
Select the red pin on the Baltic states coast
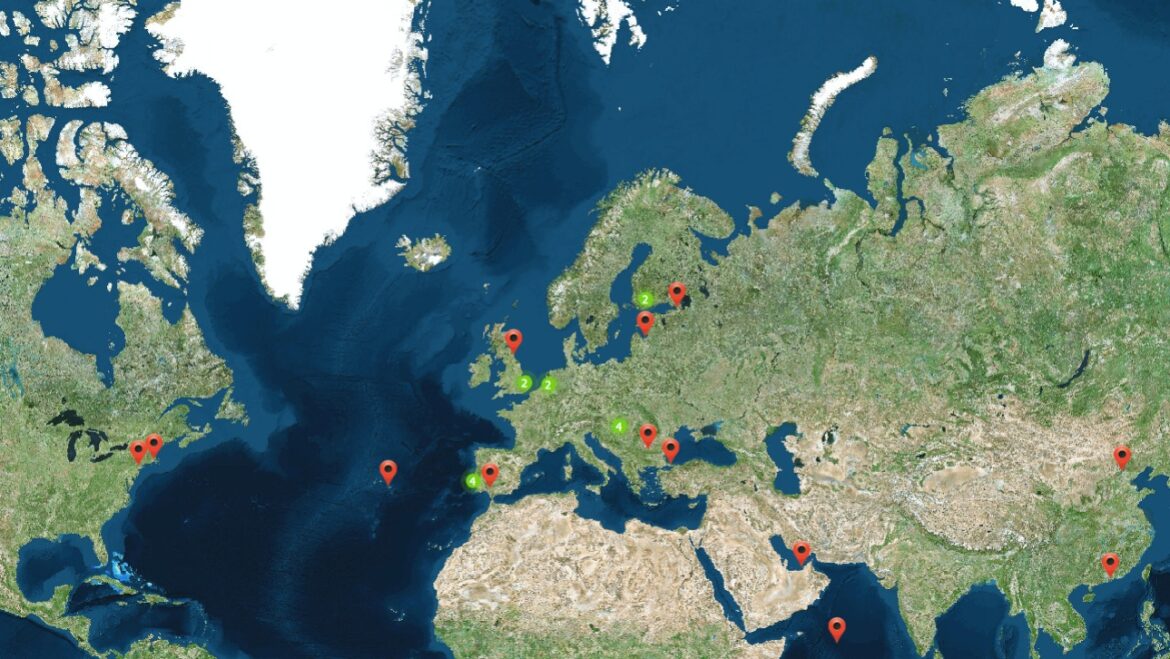pyautogui.click(x=645, y=321)
